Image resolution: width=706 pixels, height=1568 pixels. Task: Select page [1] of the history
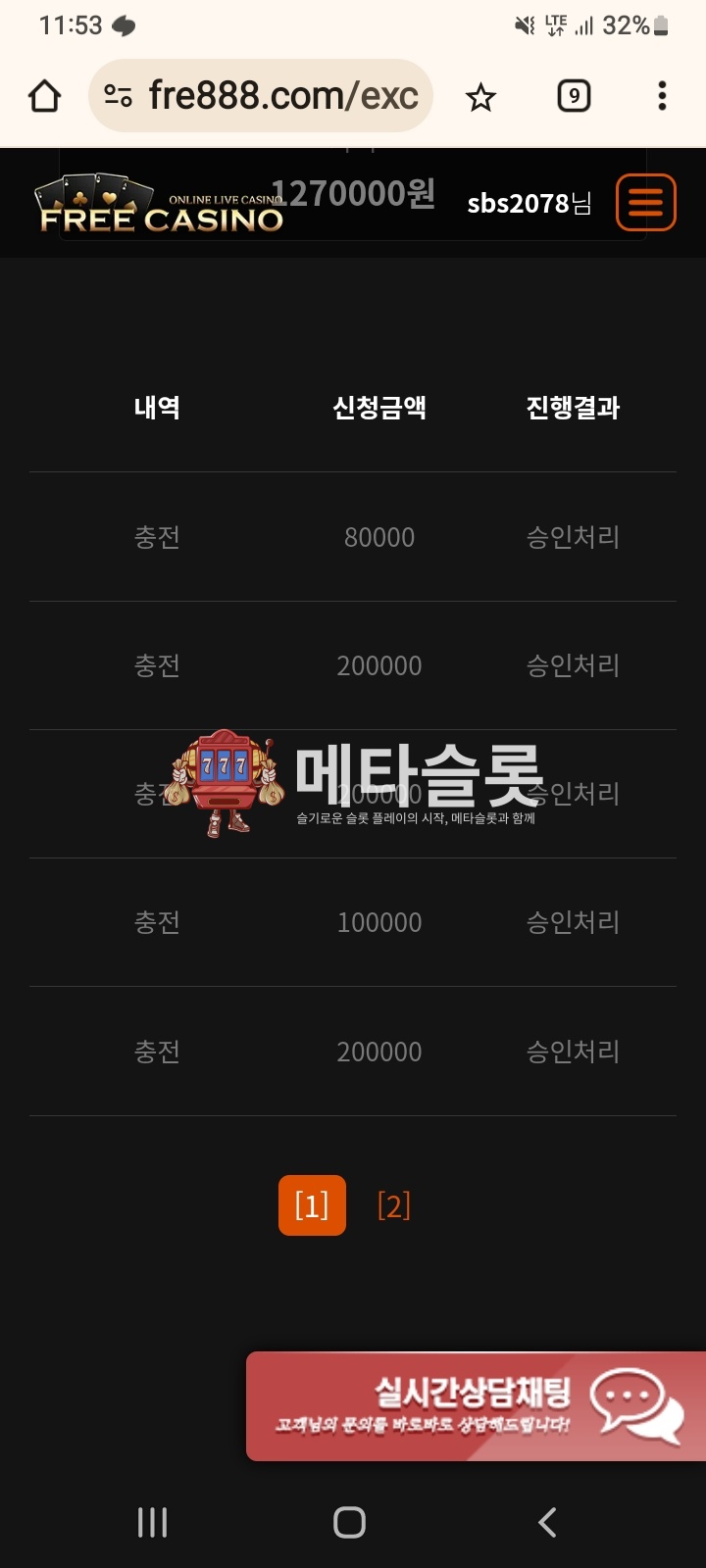[x=312, y=1205]
